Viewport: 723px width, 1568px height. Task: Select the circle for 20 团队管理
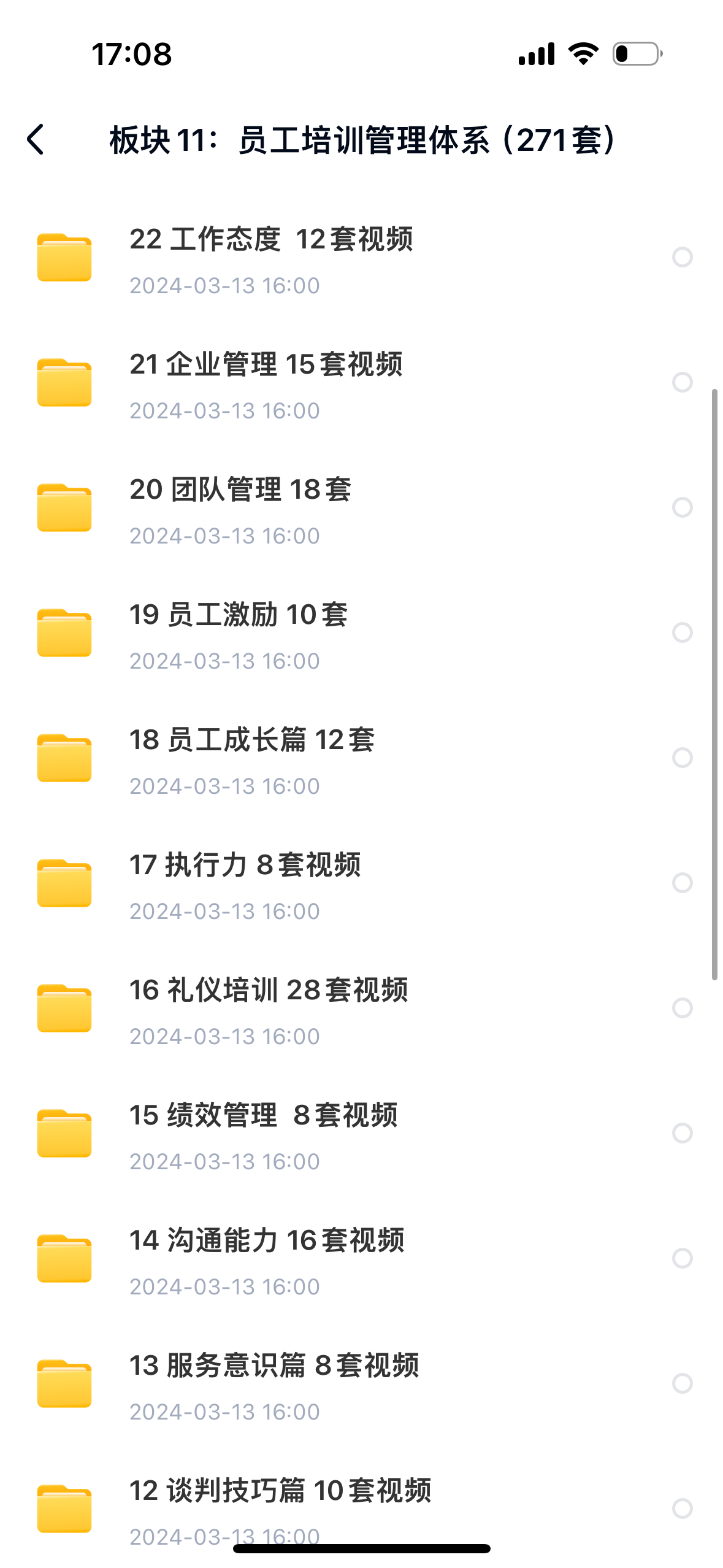pos(682,507)
